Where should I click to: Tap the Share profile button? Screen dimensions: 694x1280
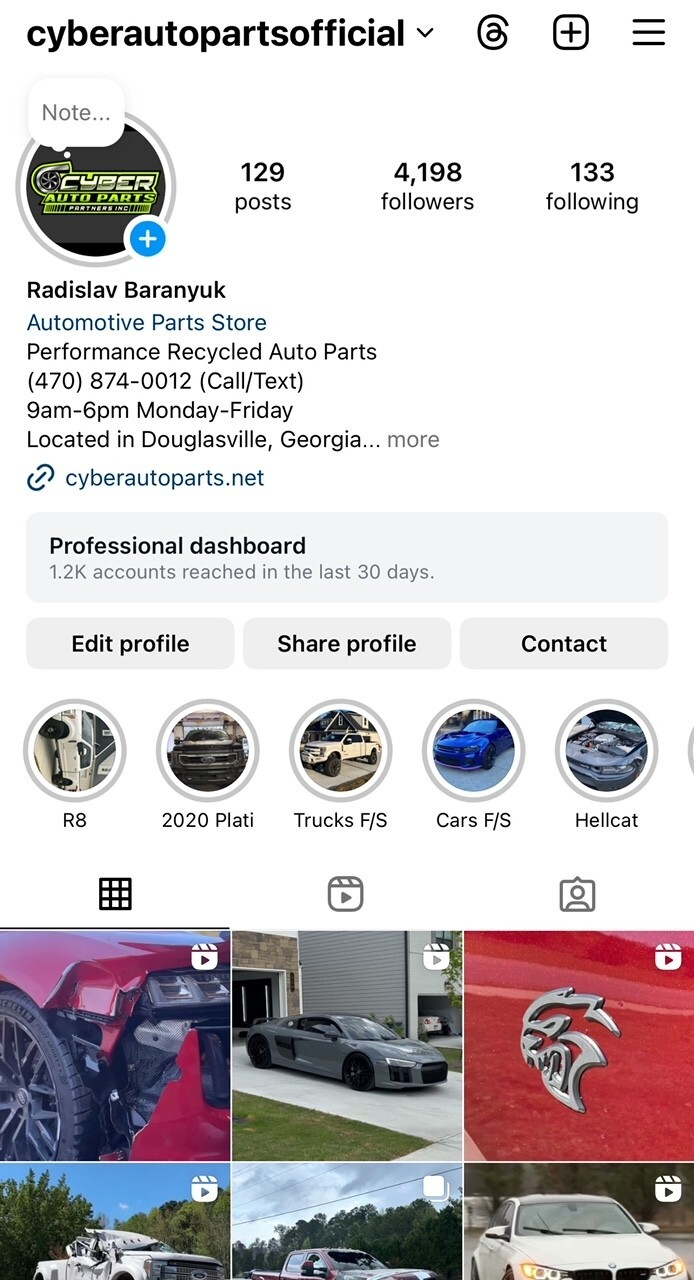(347, 644)
